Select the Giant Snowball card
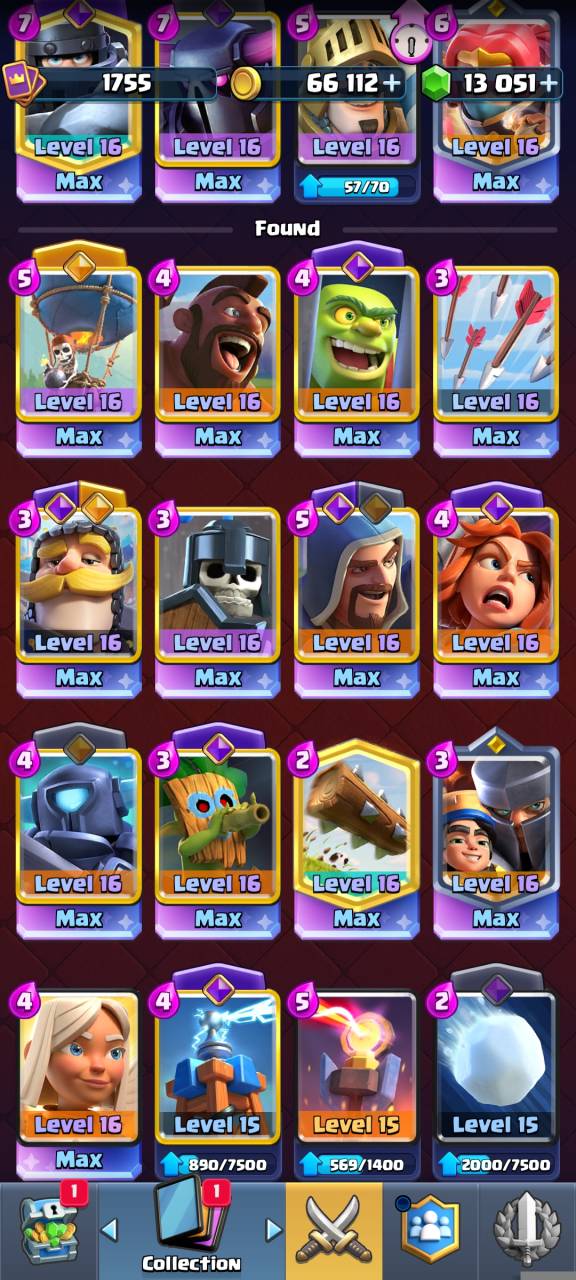Viewport: 576px width, 1280px height. point(496,1073)
